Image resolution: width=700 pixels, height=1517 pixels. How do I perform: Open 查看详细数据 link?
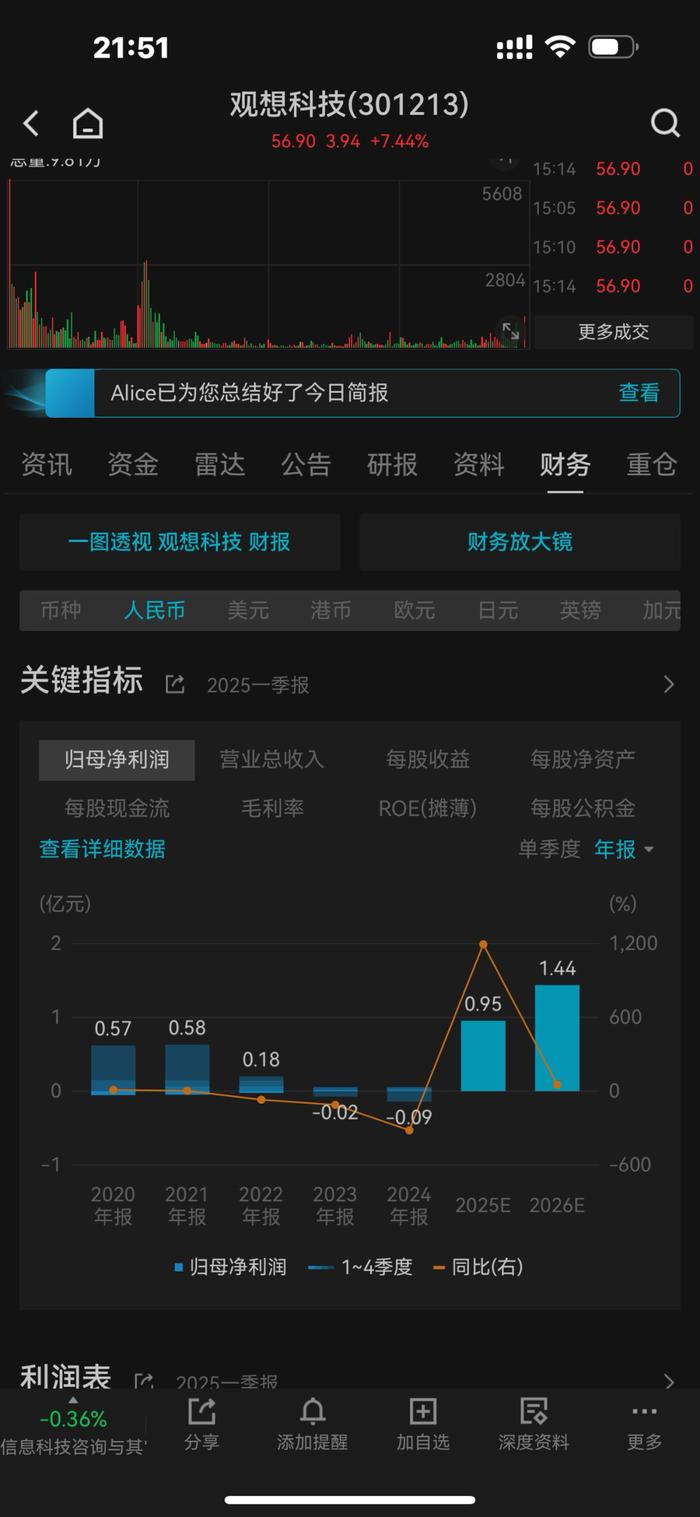(102, 849)
